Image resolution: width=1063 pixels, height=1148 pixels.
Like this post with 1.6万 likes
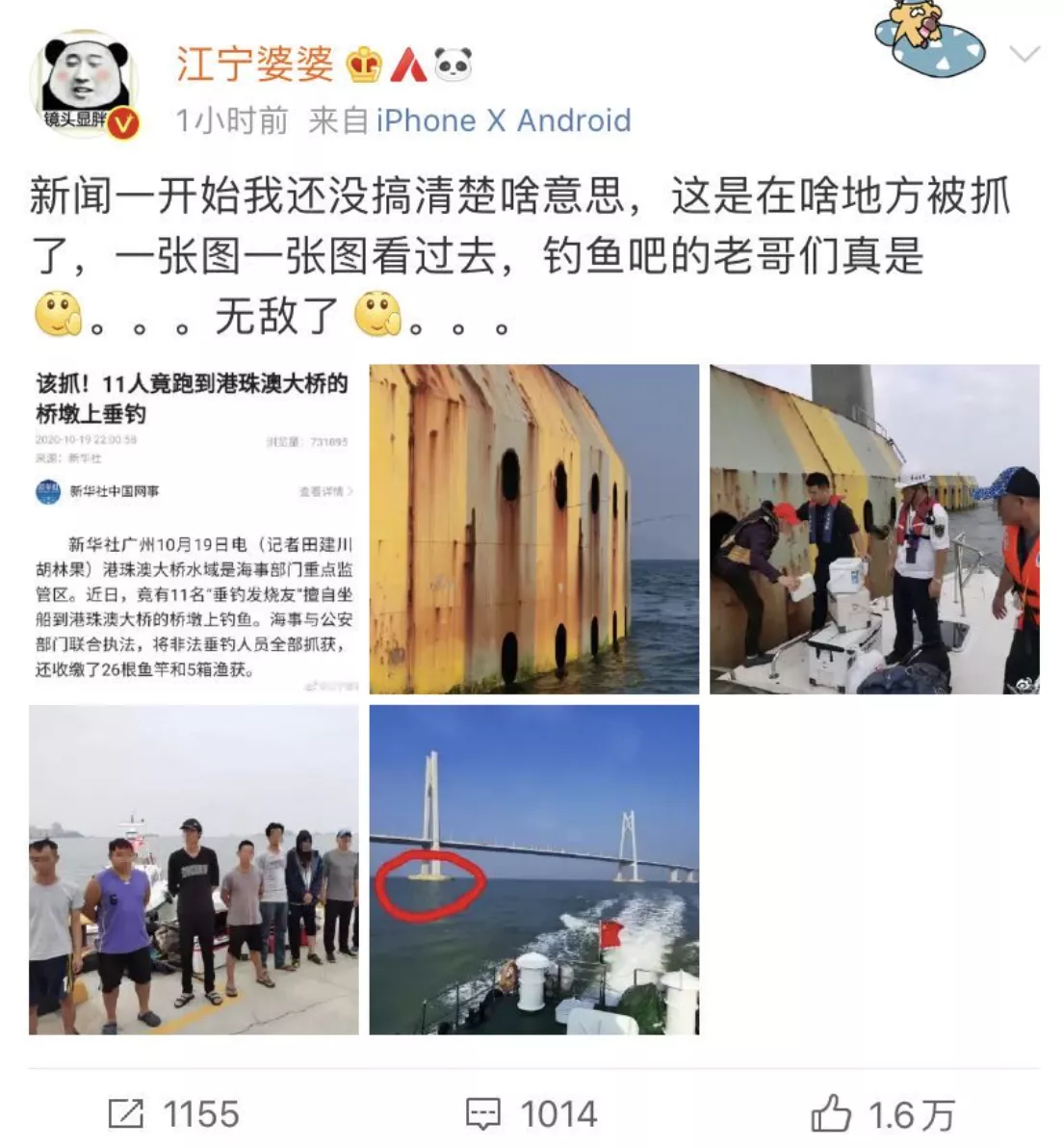point(882,1114)
